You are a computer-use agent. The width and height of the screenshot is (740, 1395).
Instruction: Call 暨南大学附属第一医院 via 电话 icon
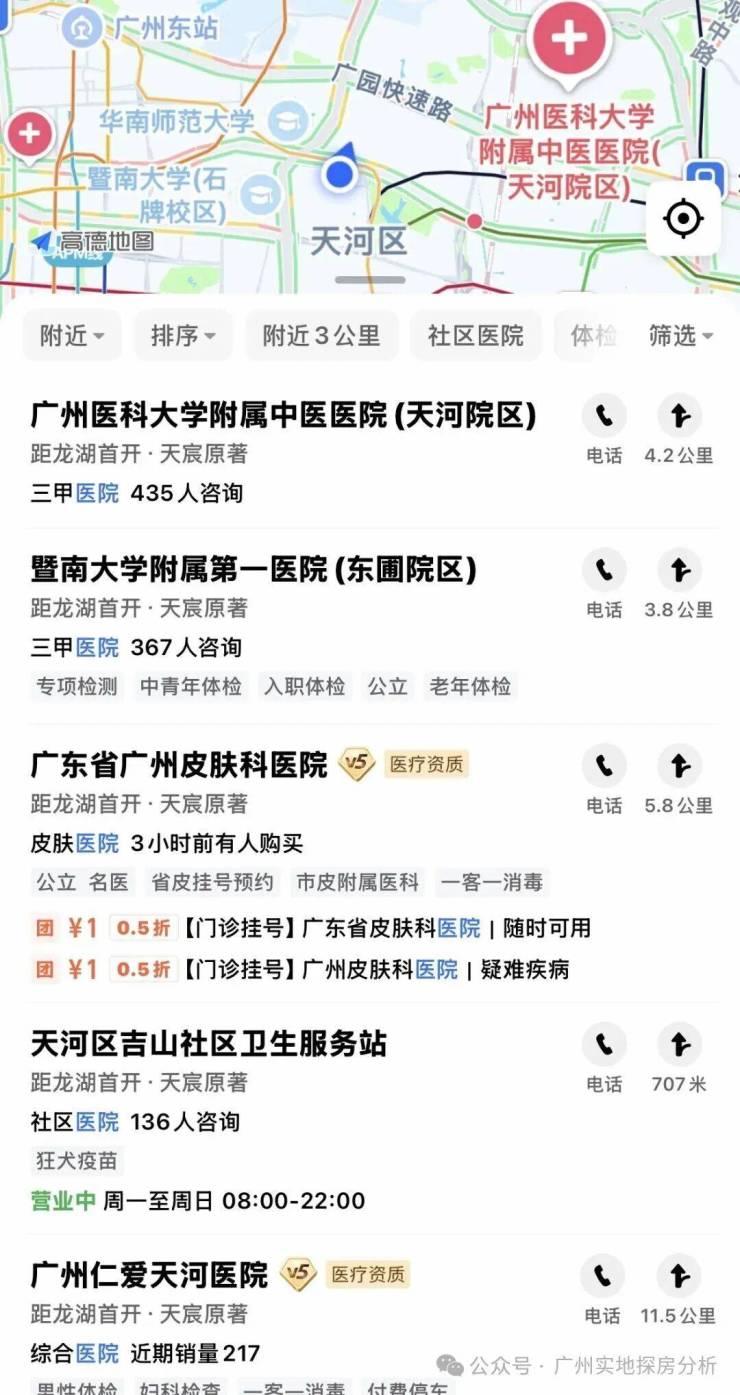pyautogui.click(x=604, y=570)
